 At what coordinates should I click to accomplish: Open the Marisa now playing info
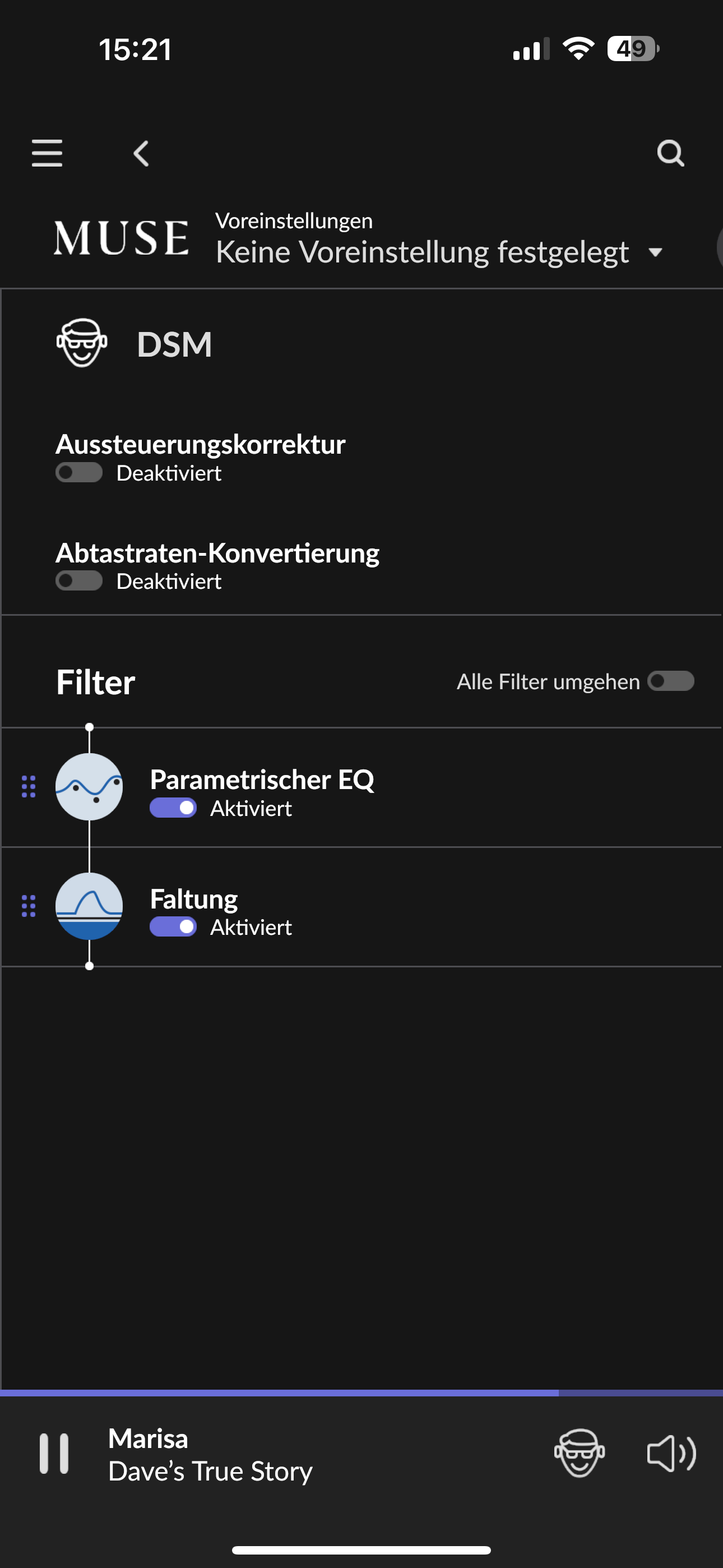(x=211, y=1455)
